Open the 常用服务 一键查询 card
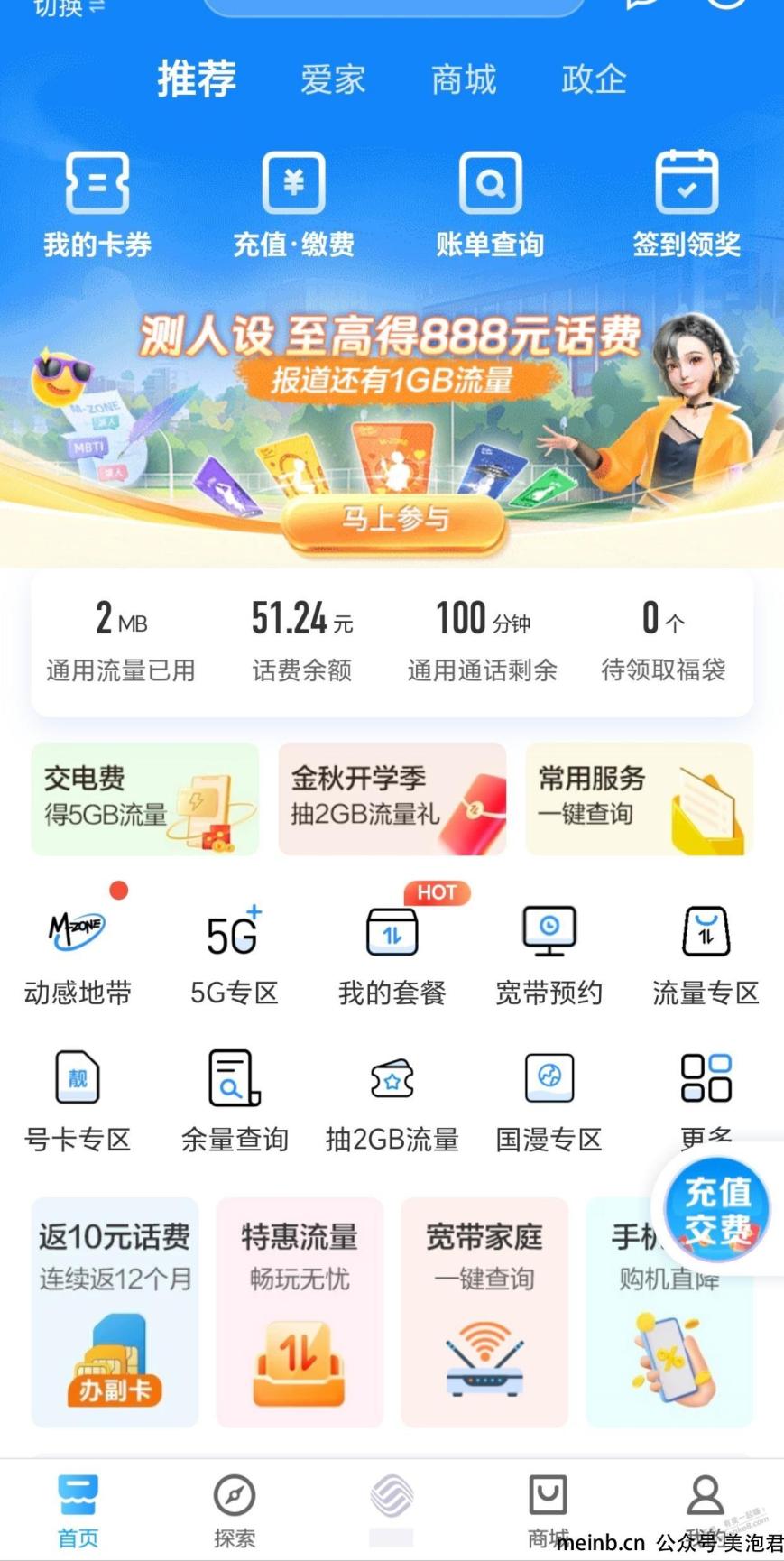This screenshot has width=784, height=1561. [x=639, y=799]
